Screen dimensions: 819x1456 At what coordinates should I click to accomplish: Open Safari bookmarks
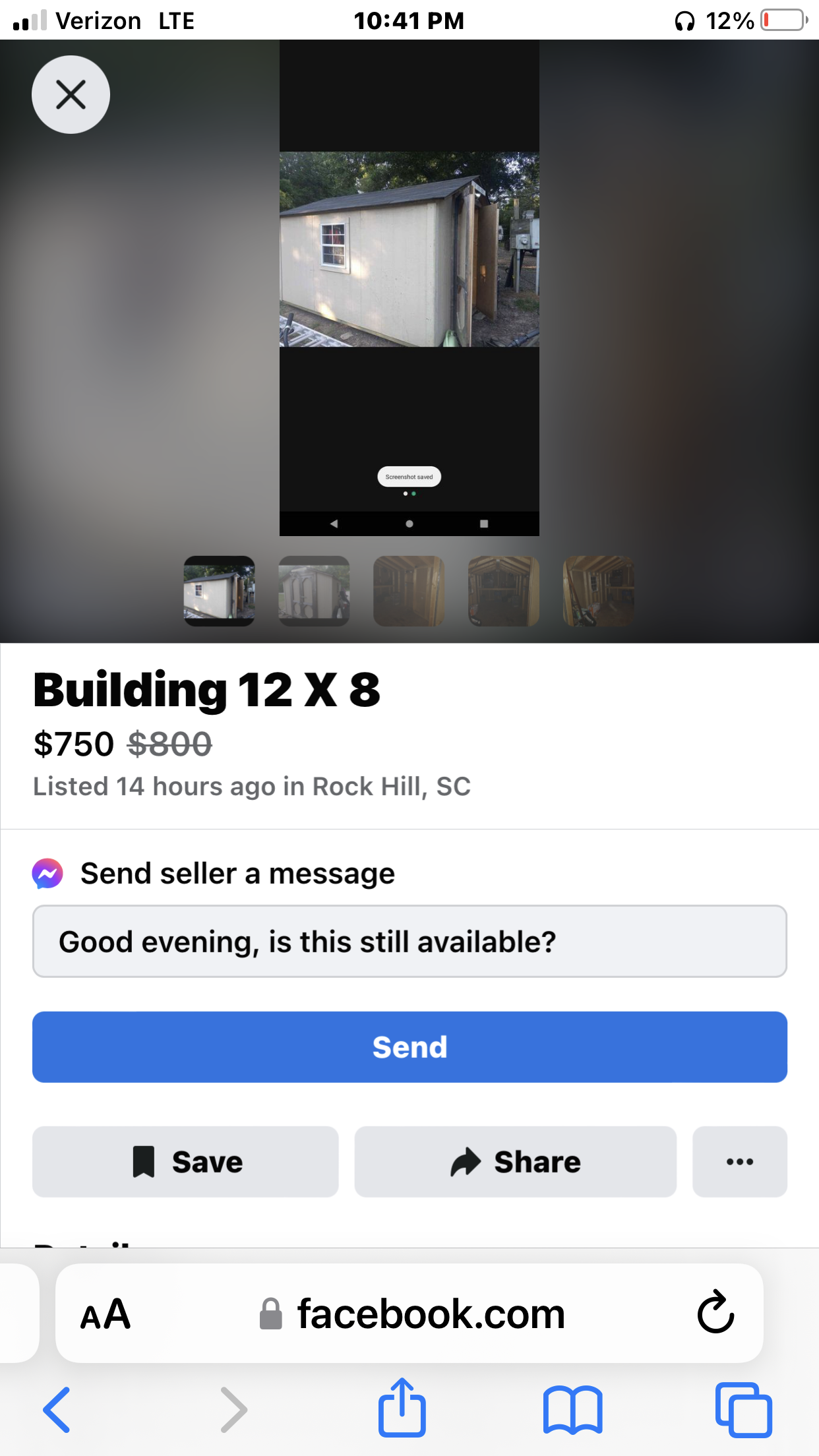[x=572, y=1410]
